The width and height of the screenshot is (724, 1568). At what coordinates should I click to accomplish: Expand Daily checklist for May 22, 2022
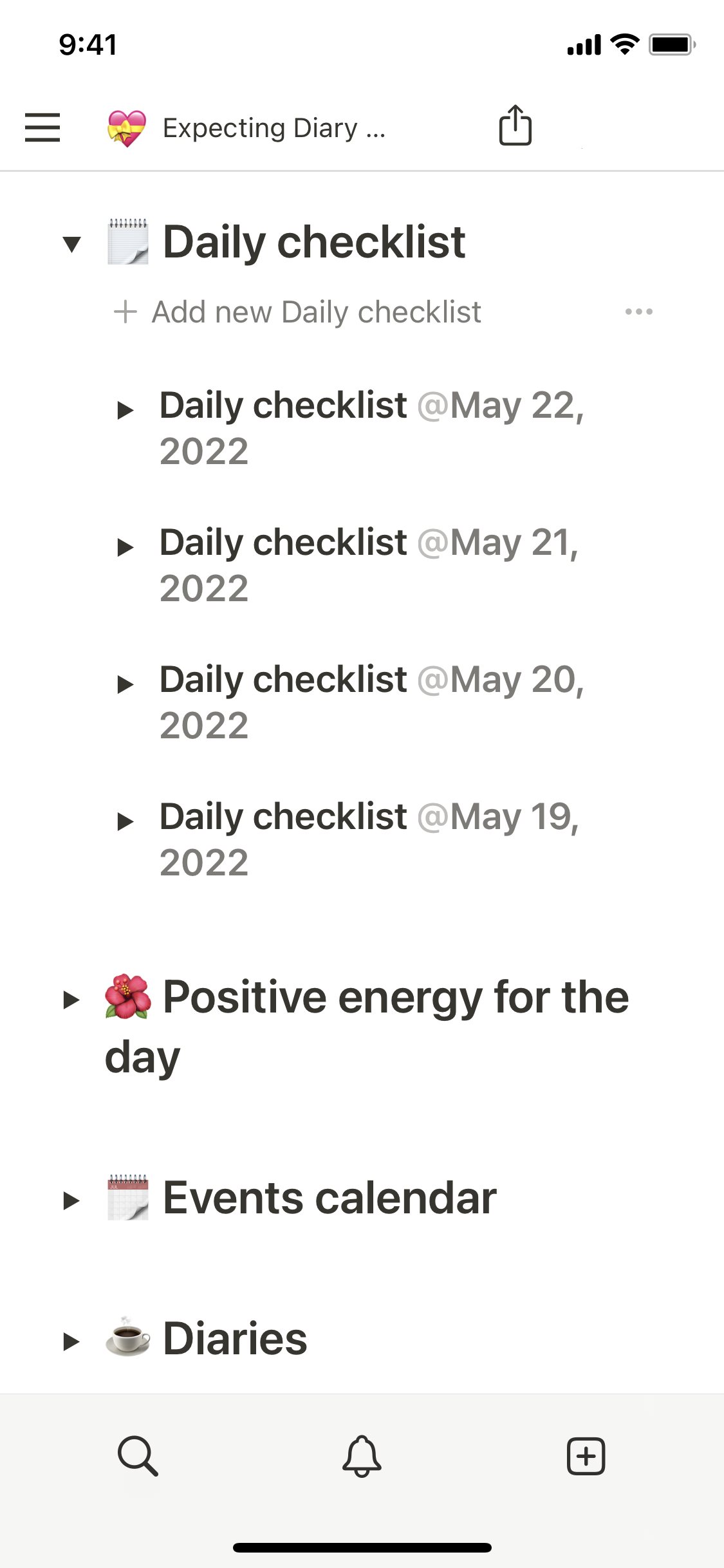coord(125,410)
